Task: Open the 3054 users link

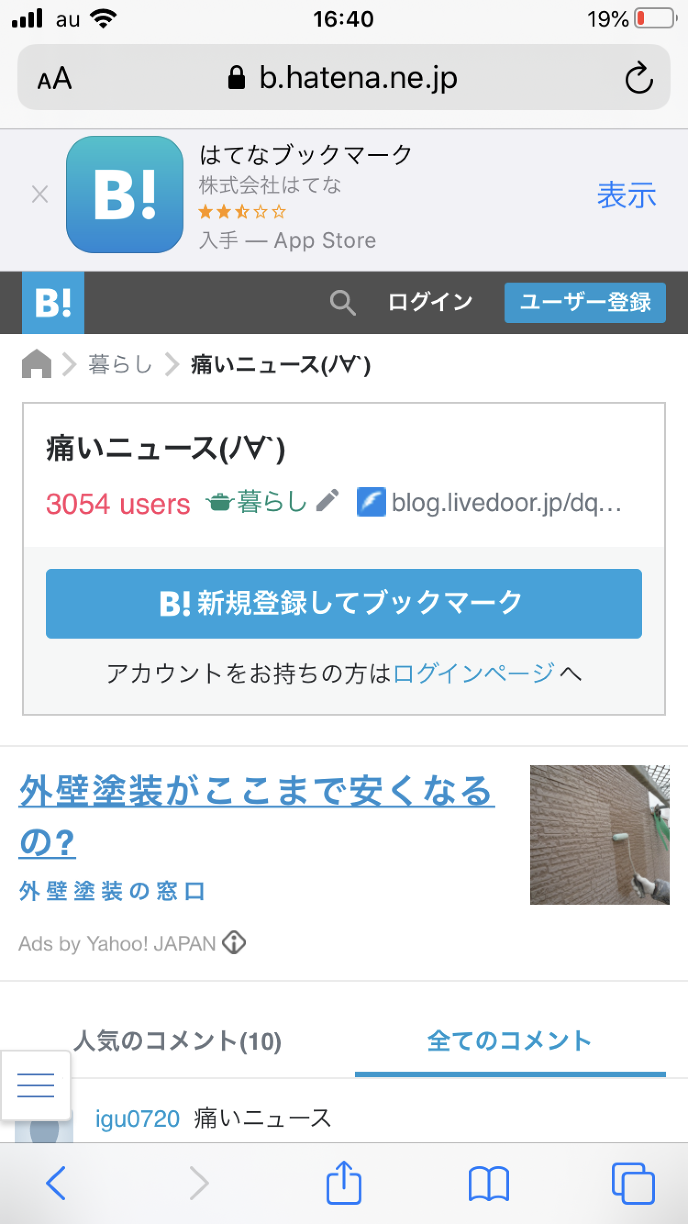Action: [x=118, y=503]
